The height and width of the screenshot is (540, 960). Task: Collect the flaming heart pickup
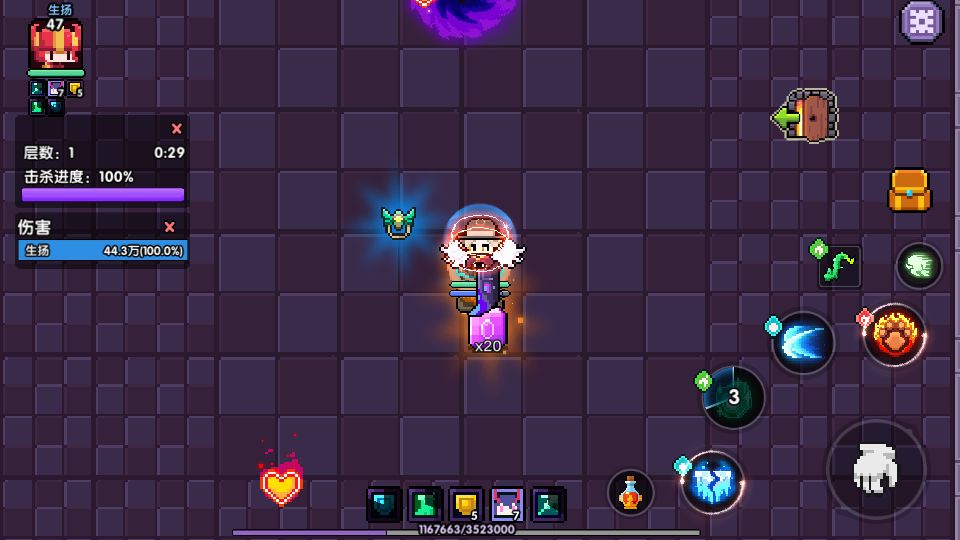pyautogui.click(x=281, y=482)
